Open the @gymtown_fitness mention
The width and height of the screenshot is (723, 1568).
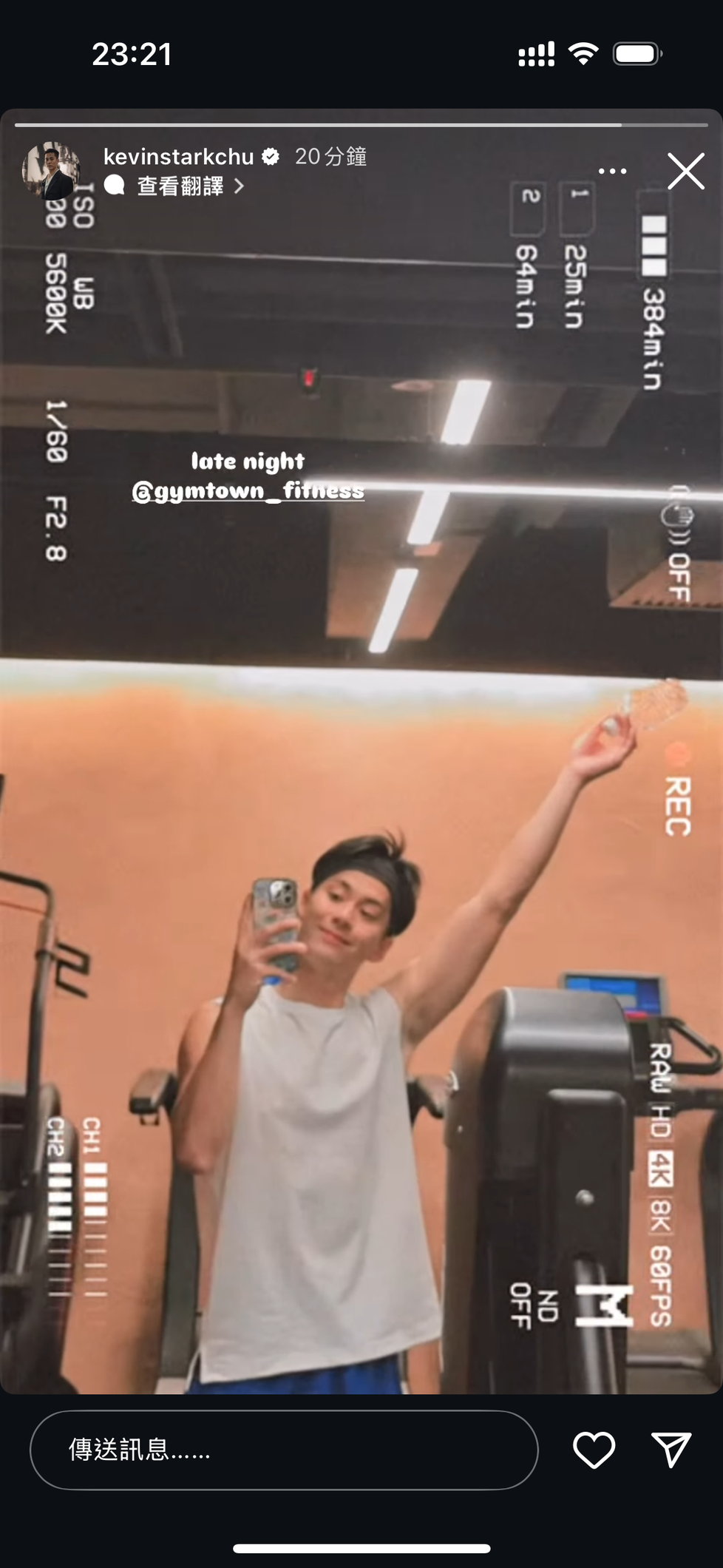coord(248,491)
